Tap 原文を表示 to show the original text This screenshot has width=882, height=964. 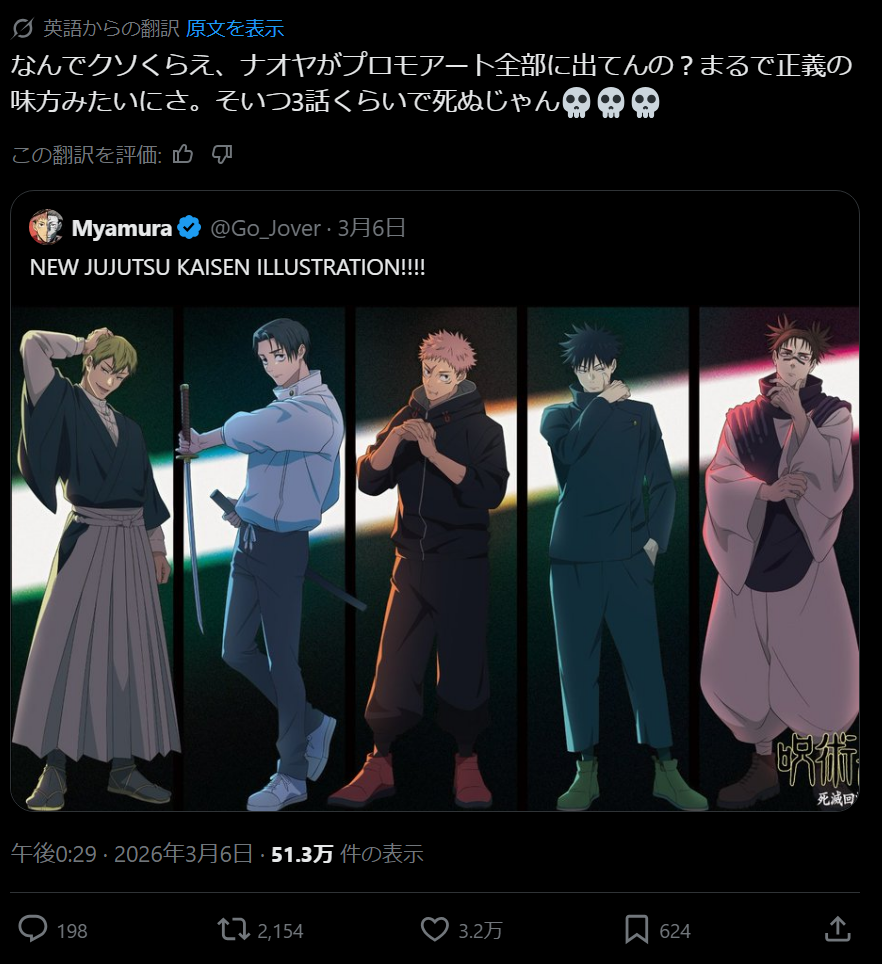(x=234, y=28)
